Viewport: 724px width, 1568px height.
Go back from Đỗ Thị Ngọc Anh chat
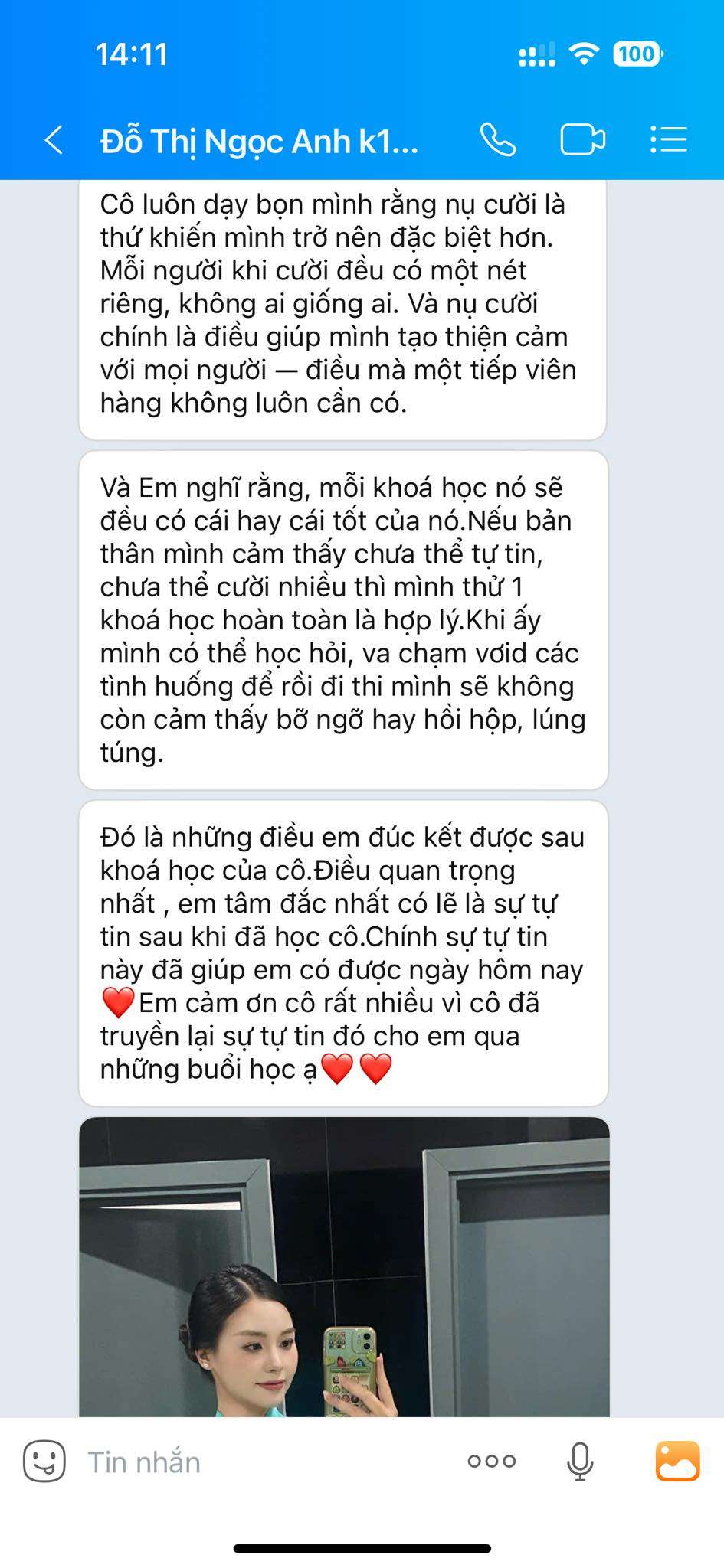click(x=54, y=140)
